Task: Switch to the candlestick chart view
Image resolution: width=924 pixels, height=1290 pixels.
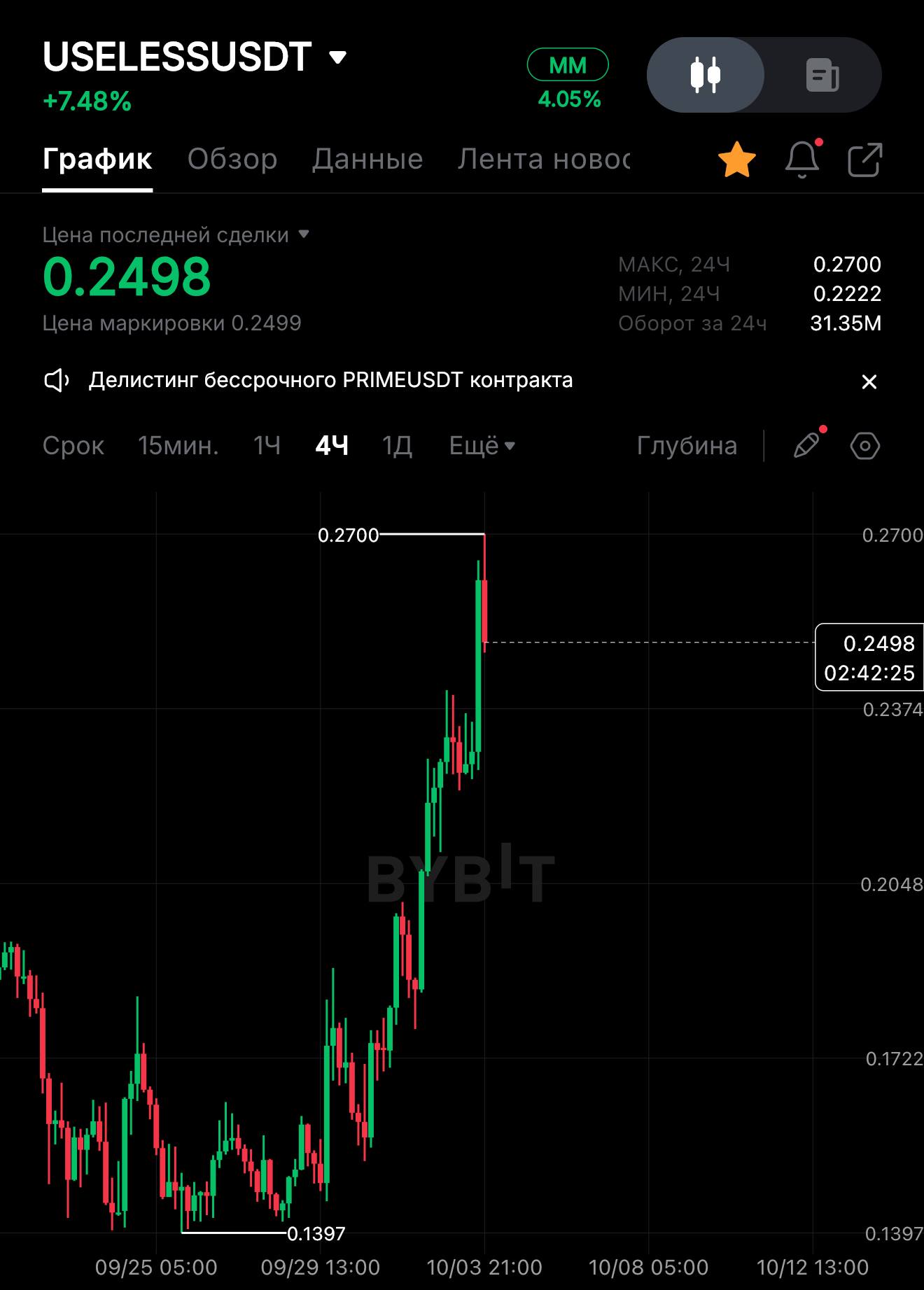Action: [706, 75]
